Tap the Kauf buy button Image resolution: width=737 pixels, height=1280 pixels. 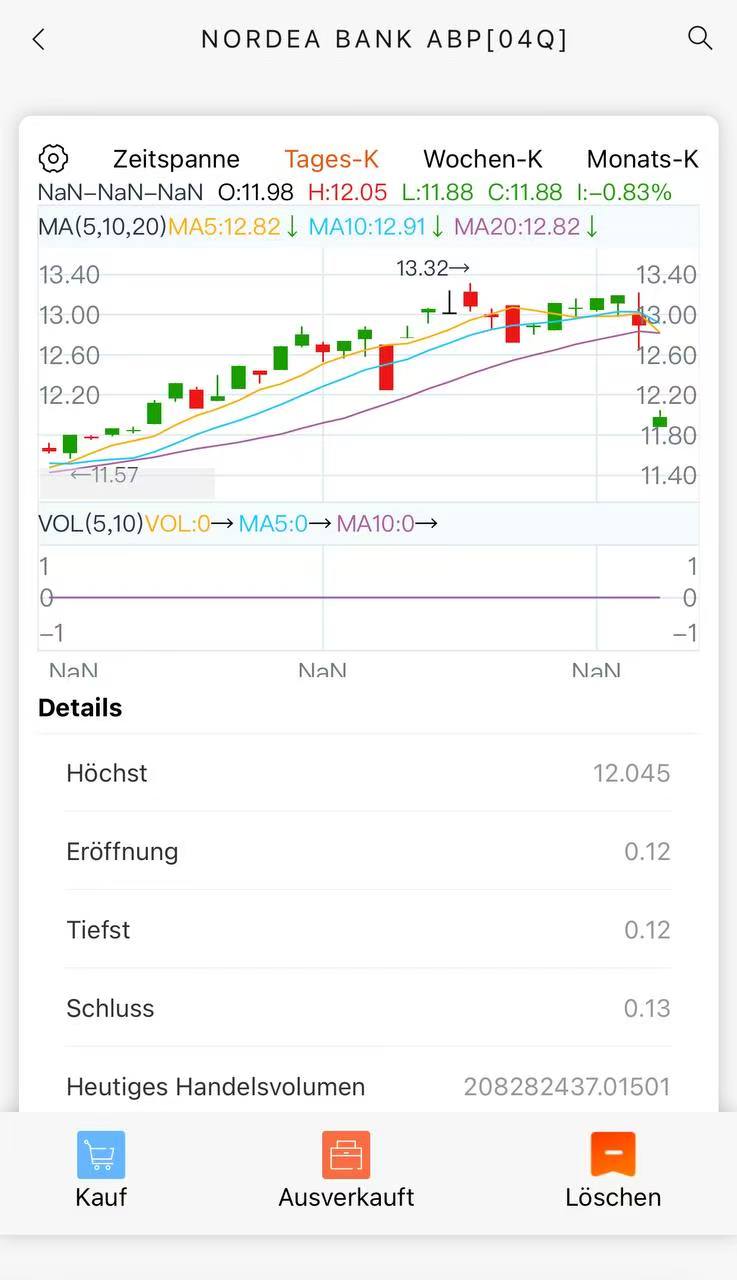tap(101, 1170)
